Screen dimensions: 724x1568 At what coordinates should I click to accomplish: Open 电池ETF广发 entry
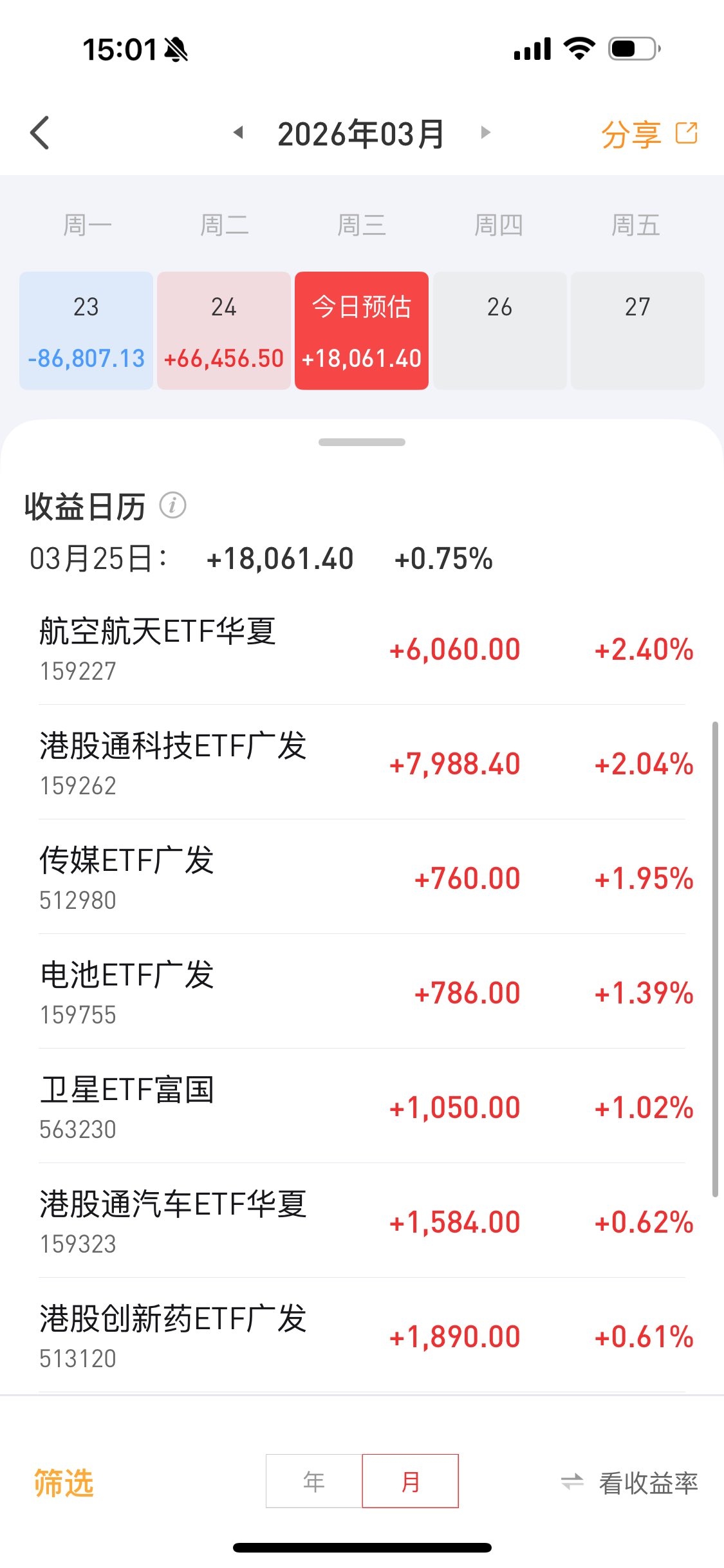(362, 992)
